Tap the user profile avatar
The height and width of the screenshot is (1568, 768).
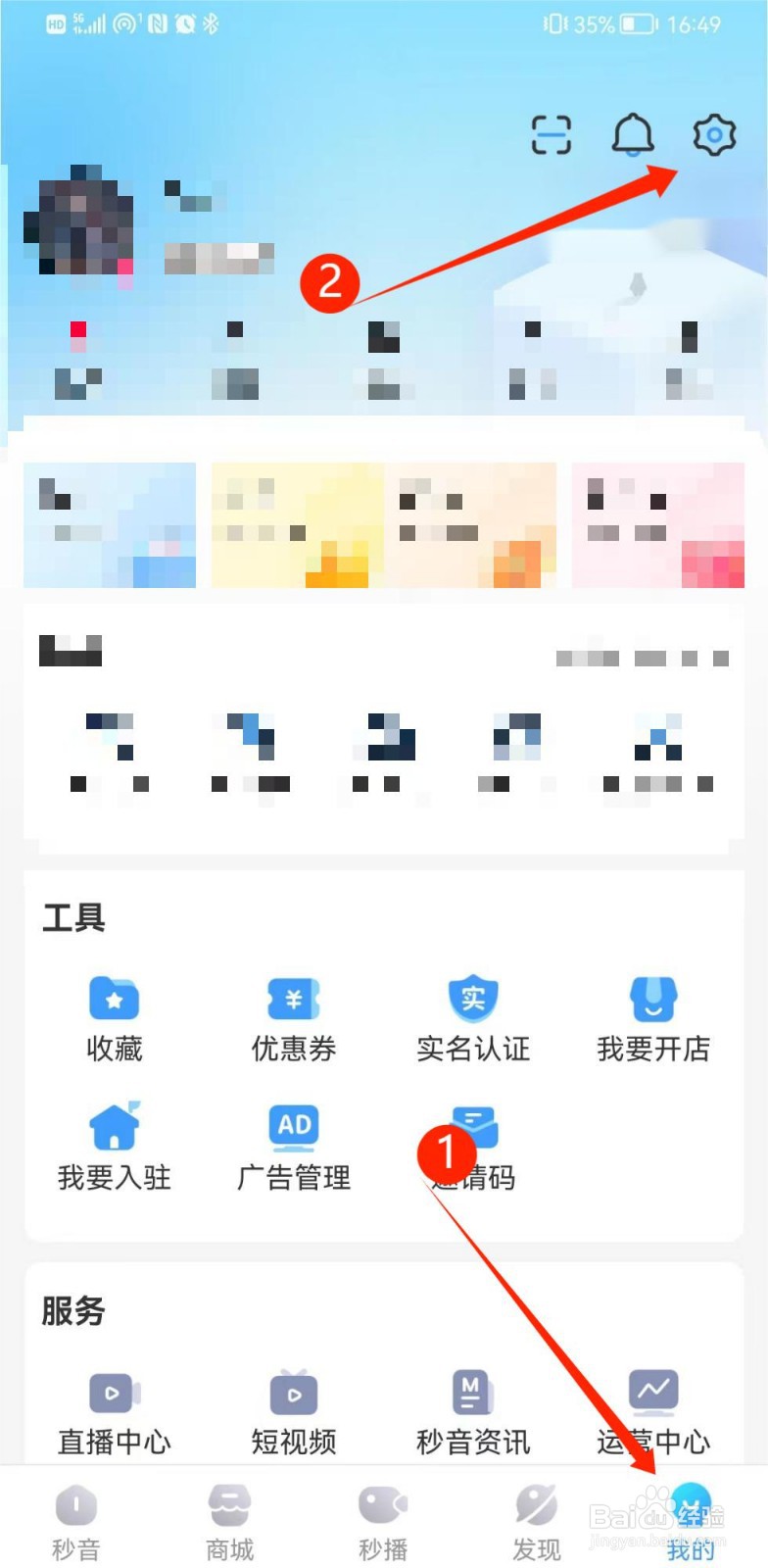click(x=79, y=223)
